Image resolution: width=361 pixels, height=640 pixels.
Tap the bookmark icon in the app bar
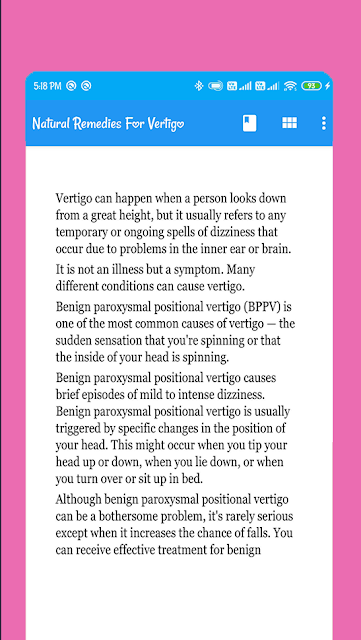click(250, 123)
